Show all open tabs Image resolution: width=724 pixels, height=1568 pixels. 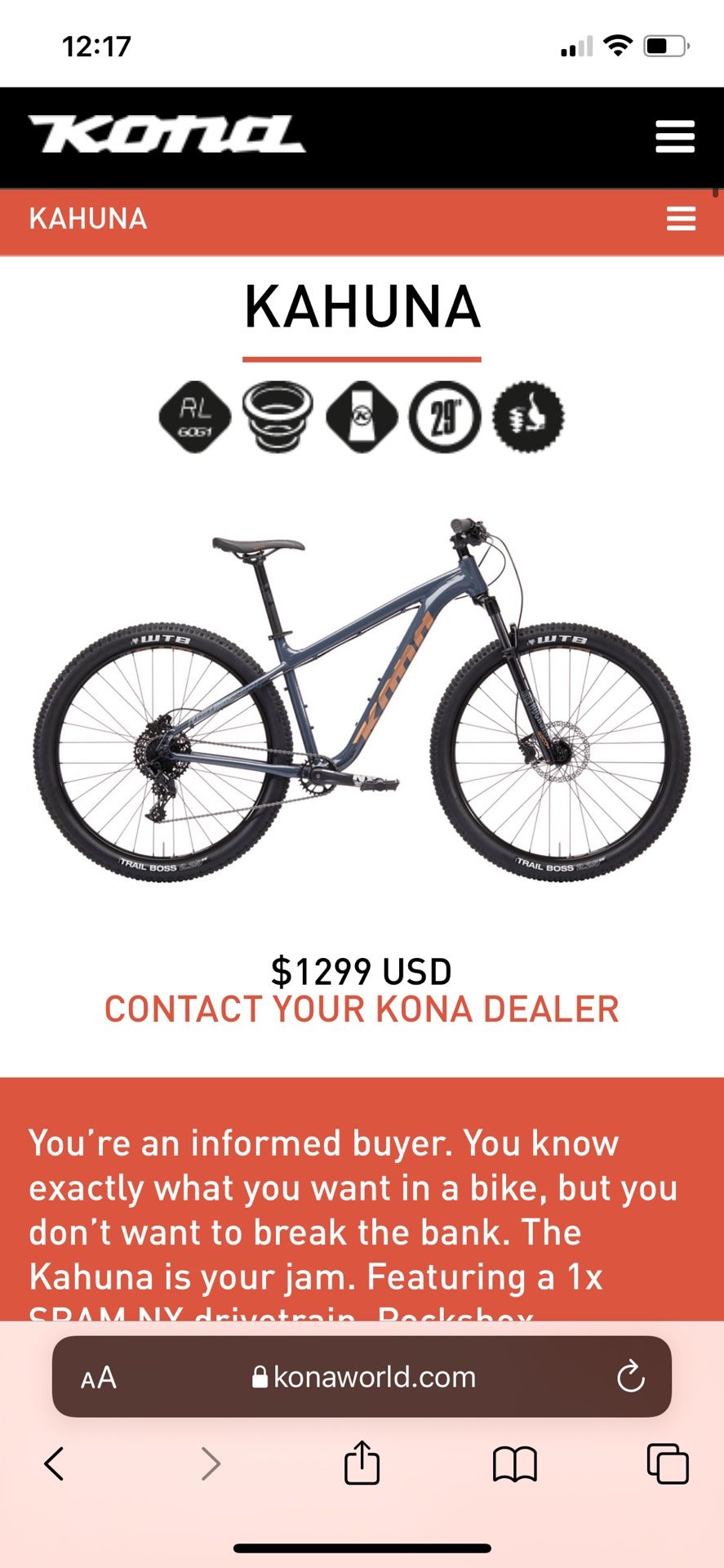[668, 1463]
